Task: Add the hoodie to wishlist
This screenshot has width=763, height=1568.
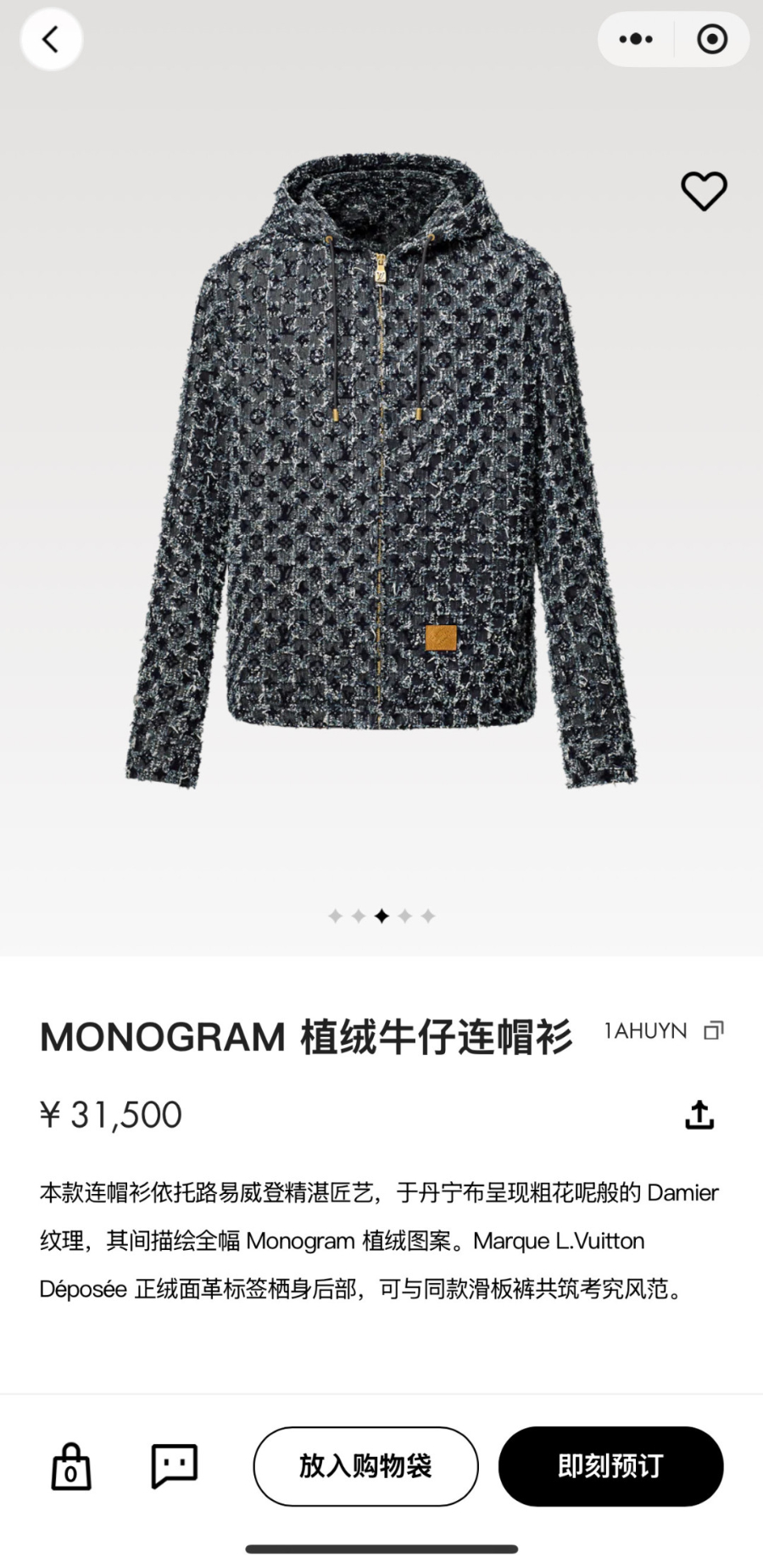Action: [x=704, y=191]
